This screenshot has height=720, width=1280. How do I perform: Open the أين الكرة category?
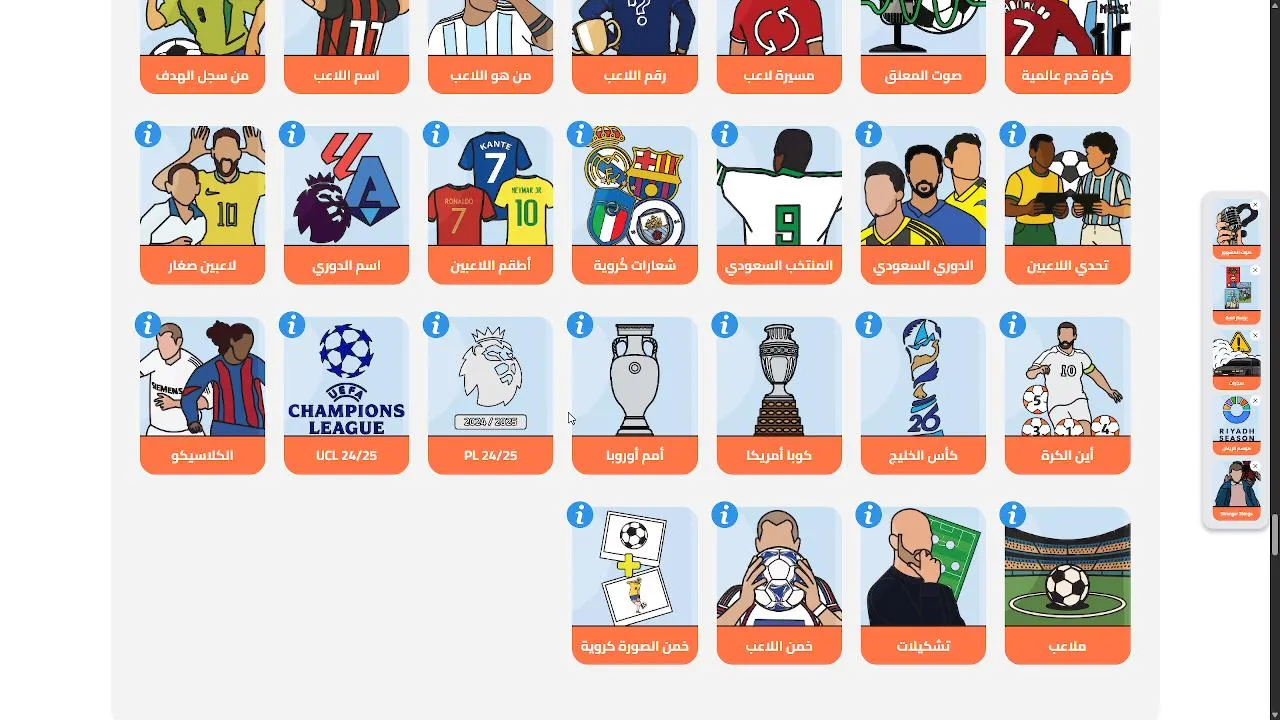coord(1067,395)
